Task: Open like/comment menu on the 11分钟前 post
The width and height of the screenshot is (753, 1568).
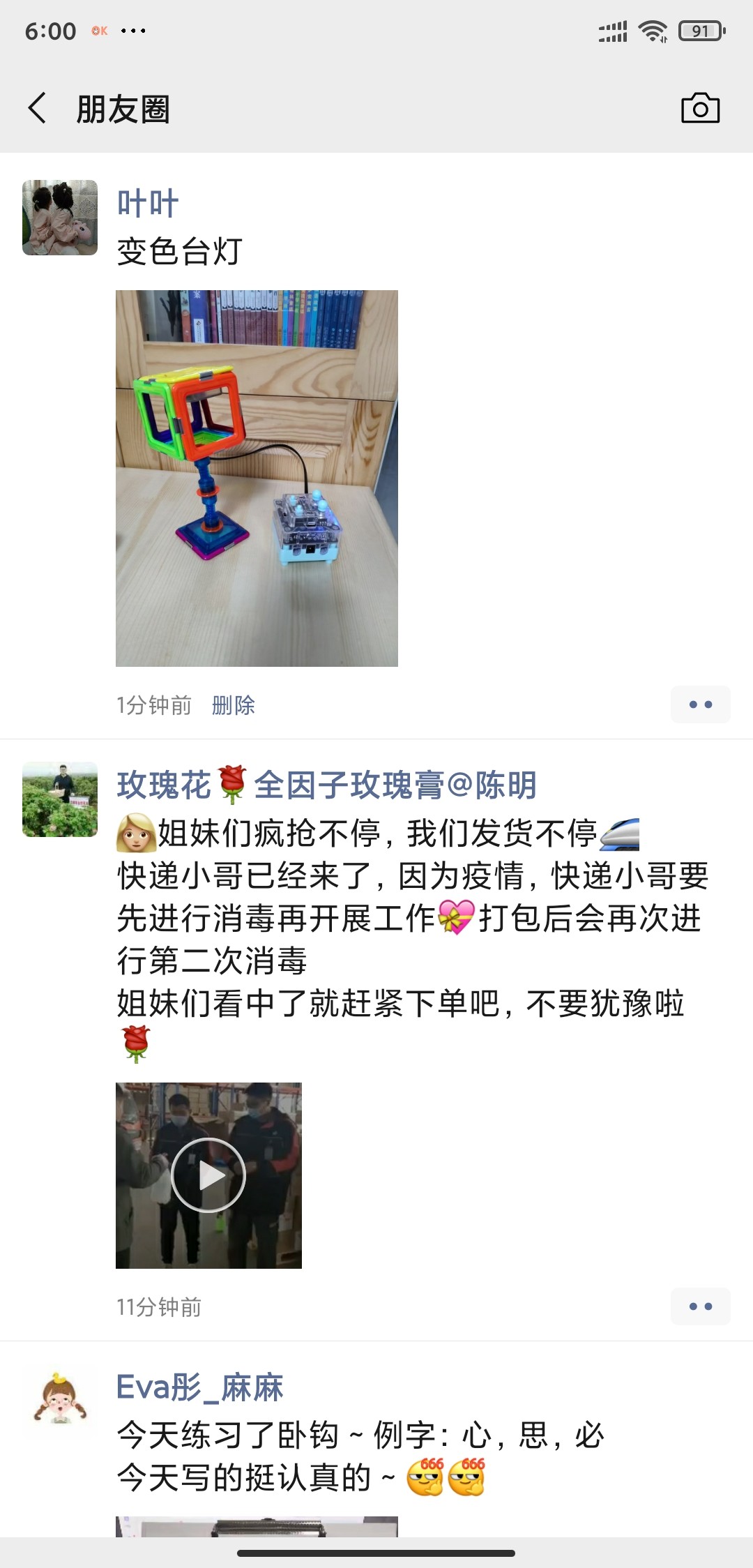Action: click(700, 1306)
